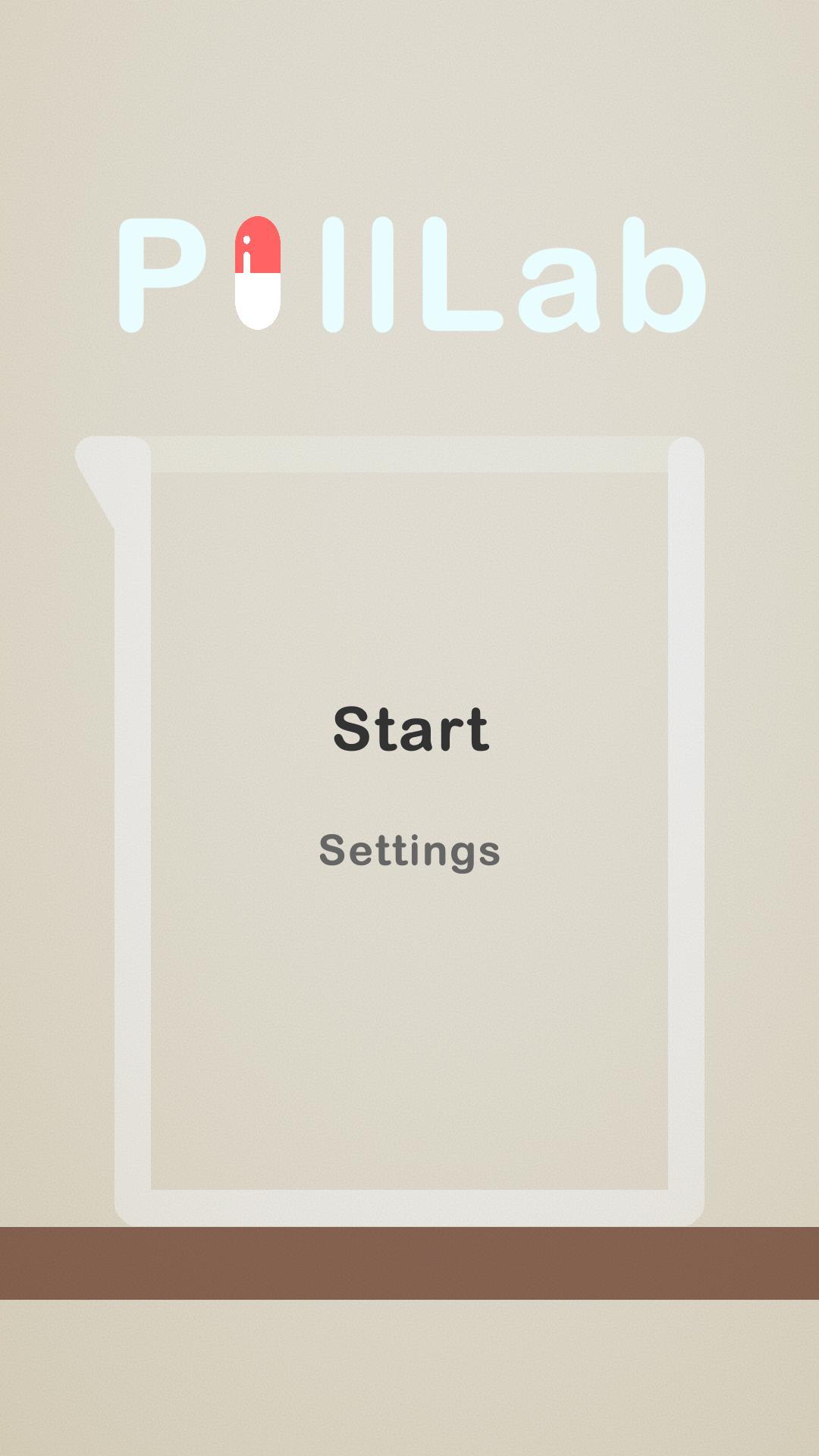Tap Start to begin the game

pos(410,729)
